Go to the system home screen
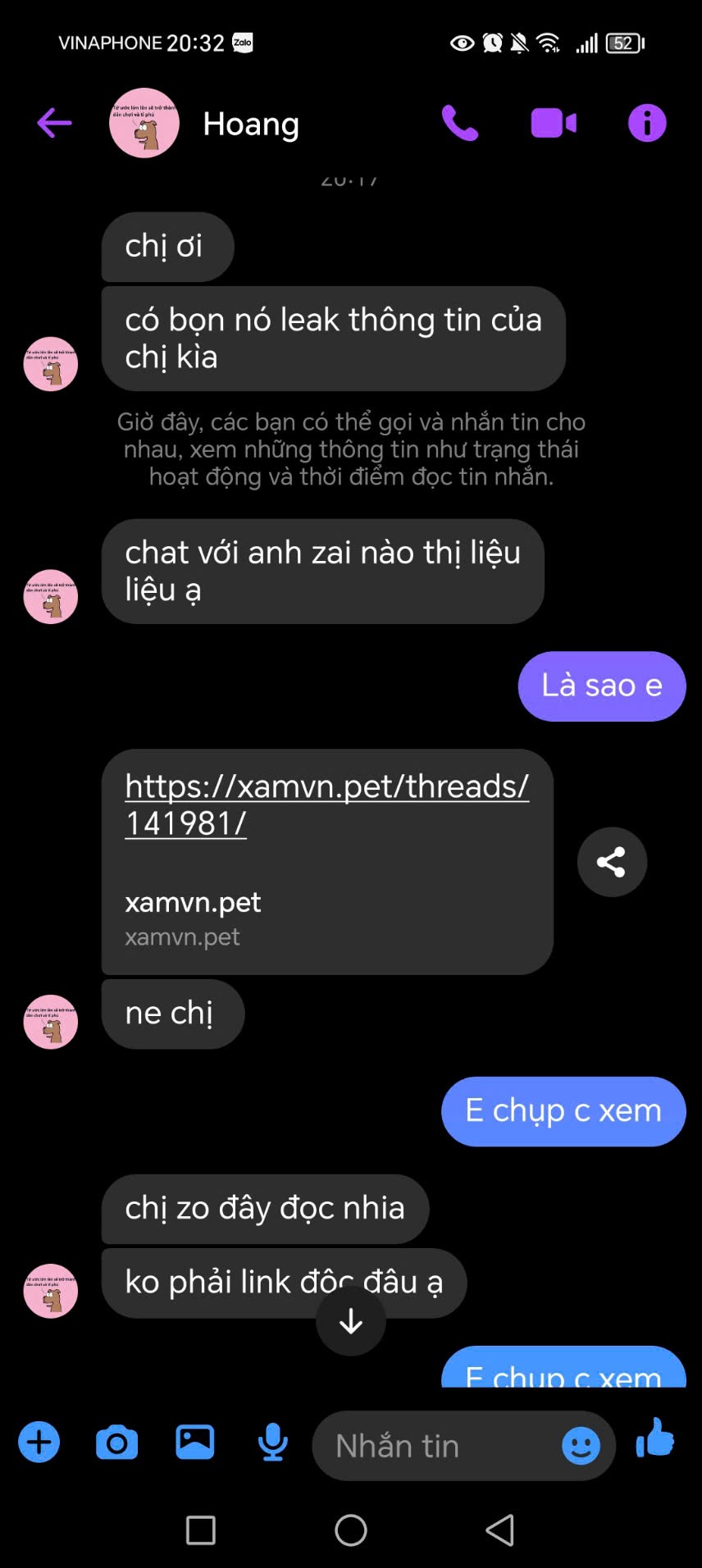 (351, 1530)
